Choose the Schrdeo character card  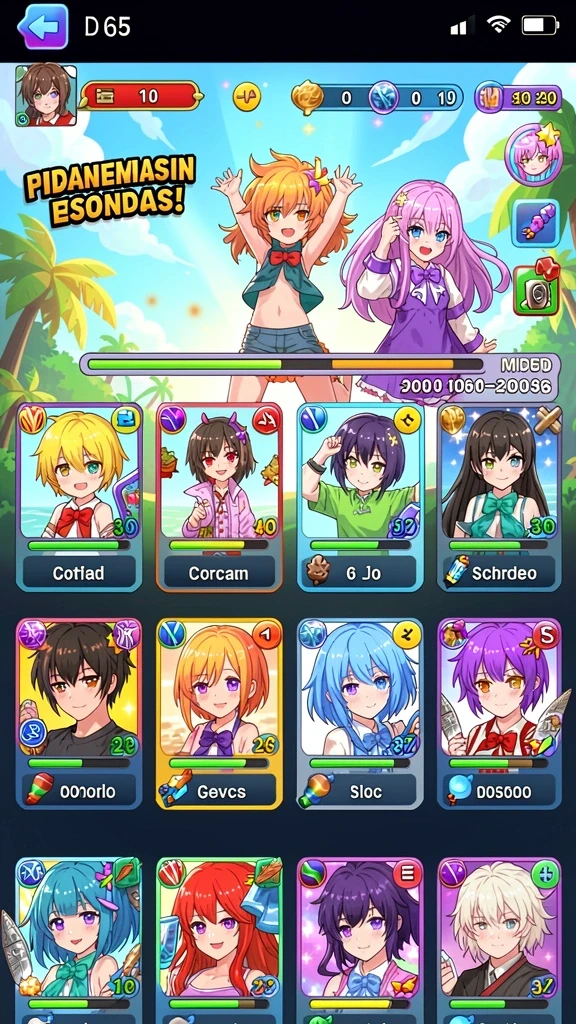click(500, 497)
